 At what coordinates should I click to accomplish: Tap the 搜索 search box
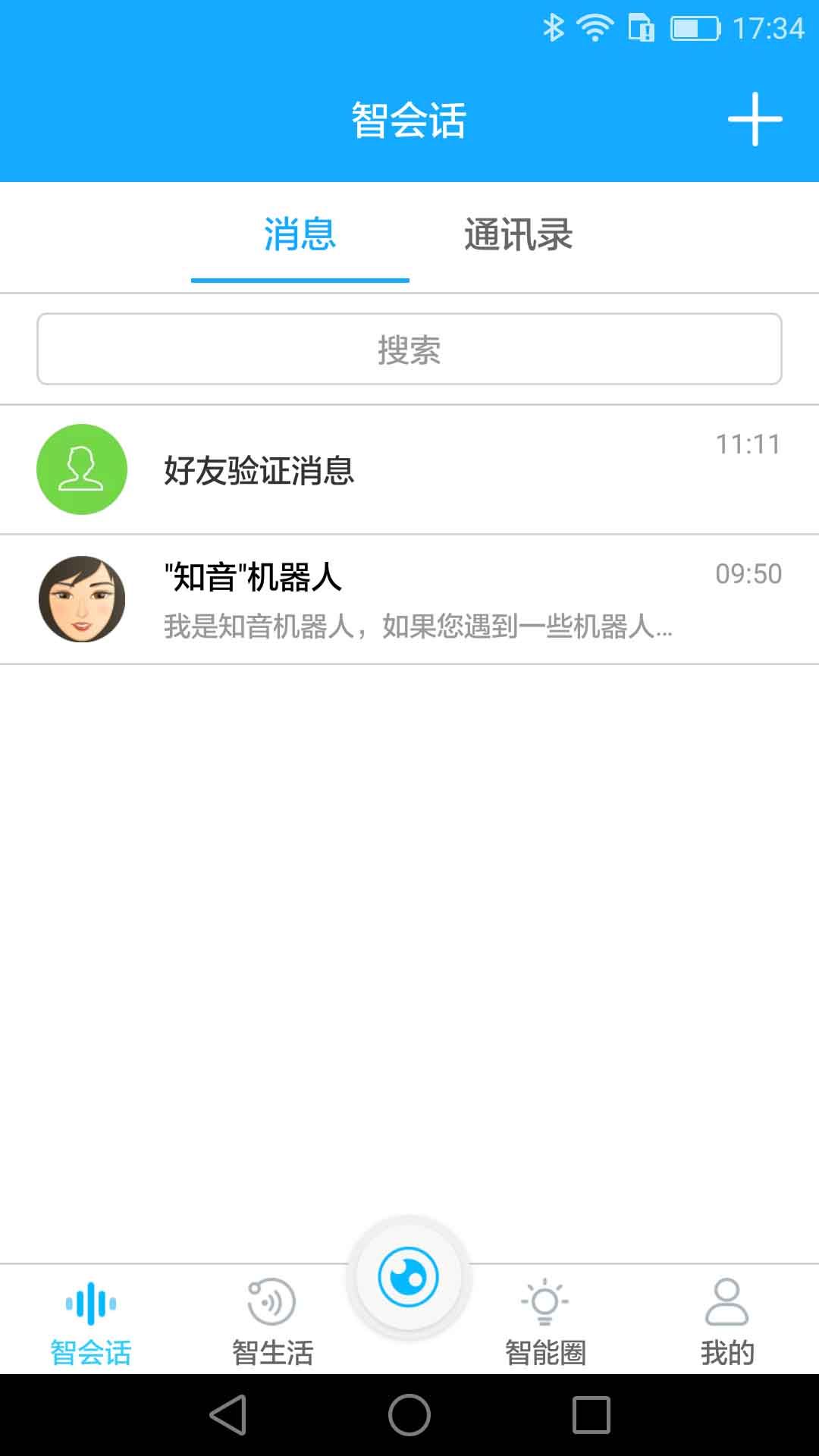point(409,349)
